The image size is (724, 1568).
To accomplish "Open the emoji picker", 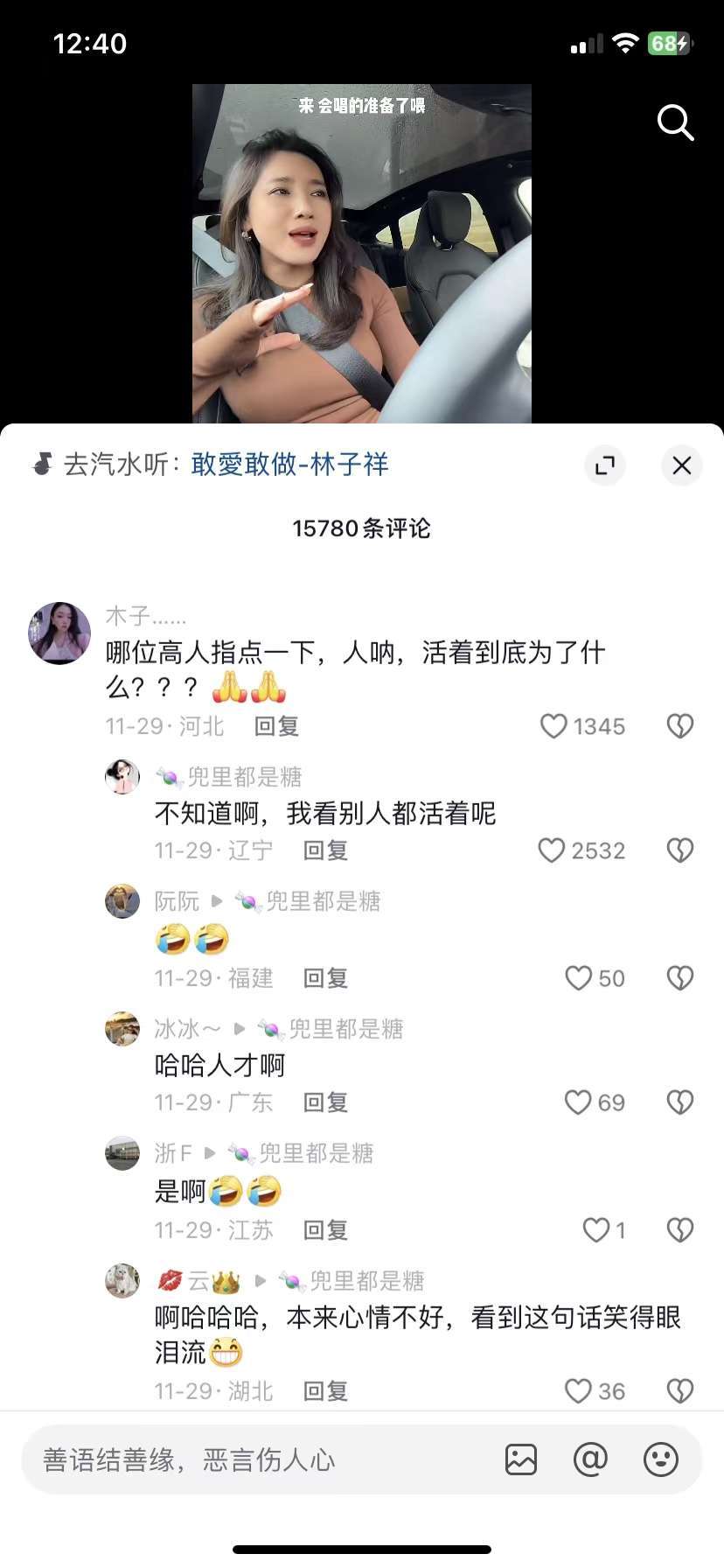I will click(x=661, y=1459).
